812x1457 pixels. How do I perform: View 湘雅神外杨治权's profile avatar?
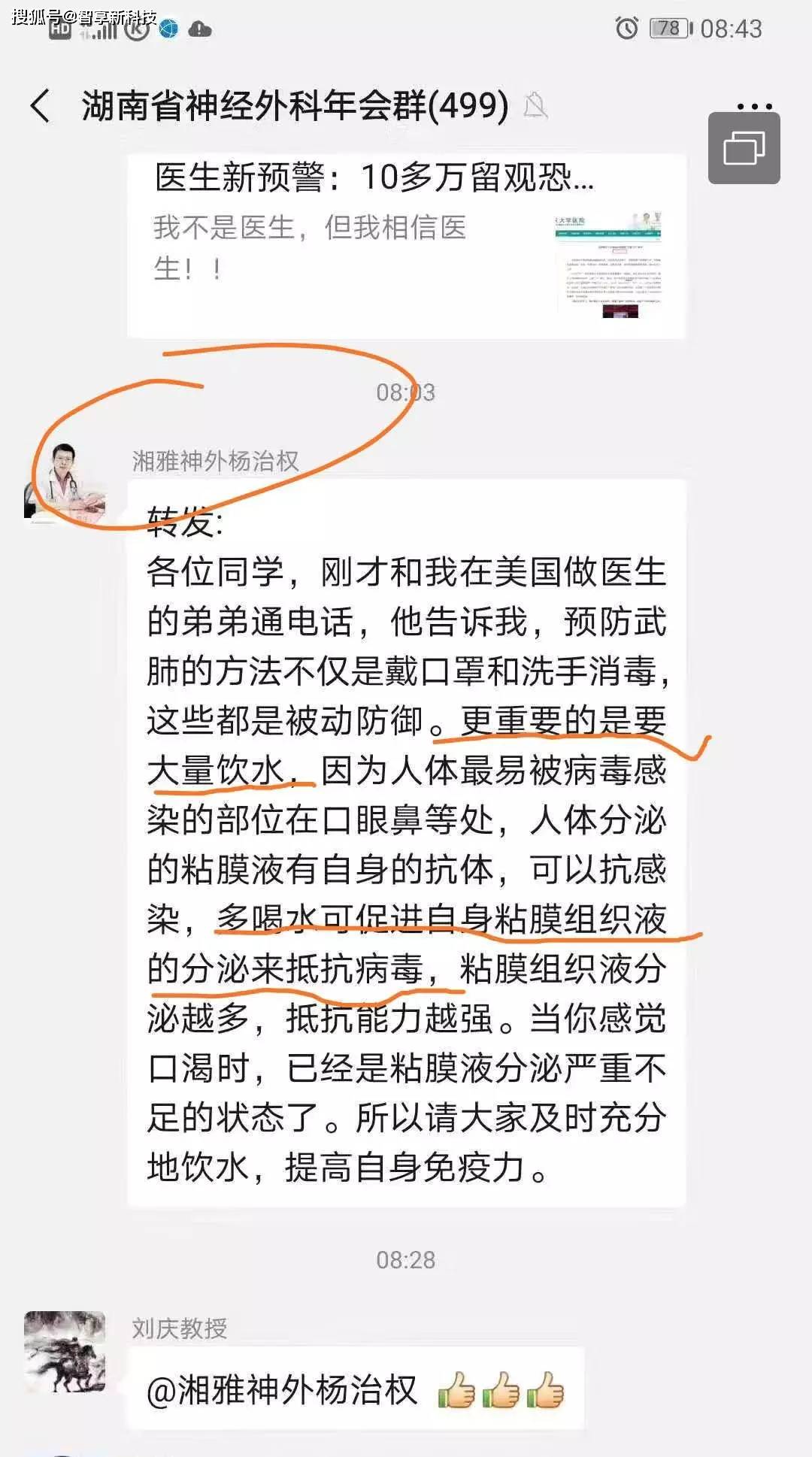pos(65,482)
